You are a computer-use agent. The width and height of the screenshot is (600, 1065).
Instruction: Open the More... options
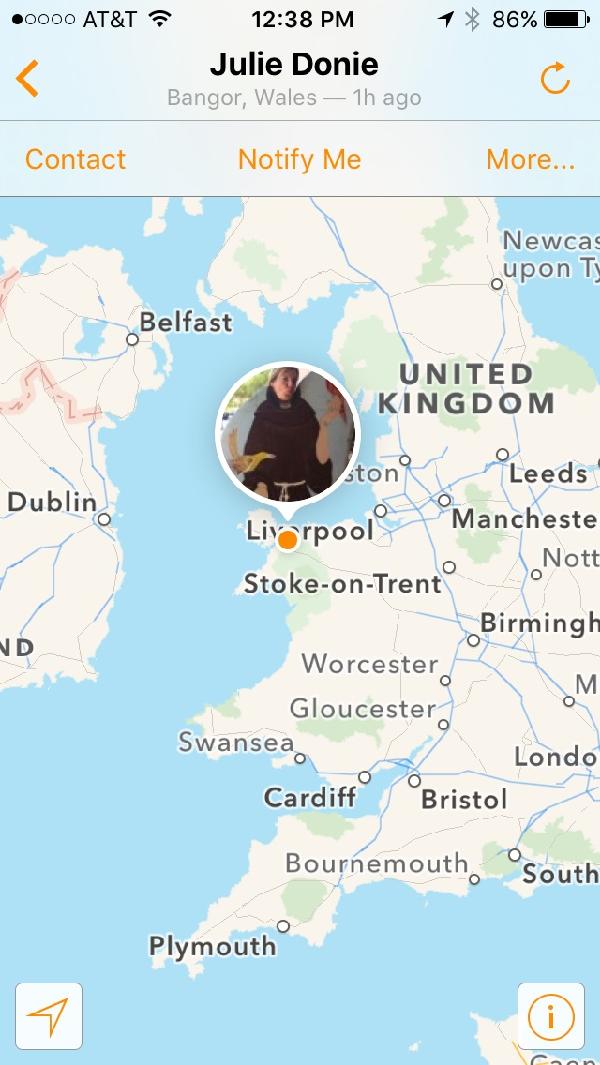tap(530, 160)
